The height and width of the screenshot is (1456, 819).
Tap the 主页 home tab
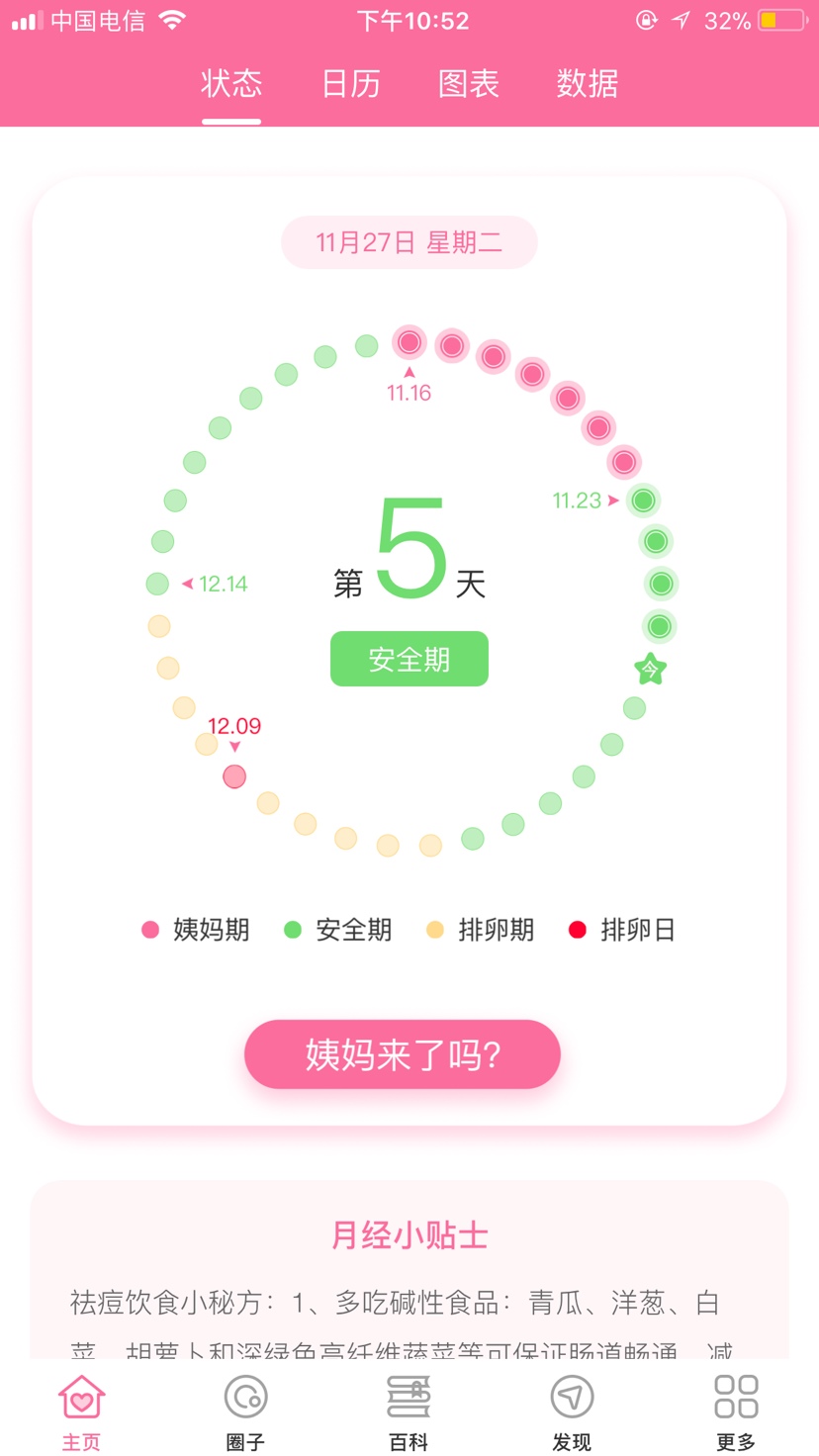click(81, 1411)
